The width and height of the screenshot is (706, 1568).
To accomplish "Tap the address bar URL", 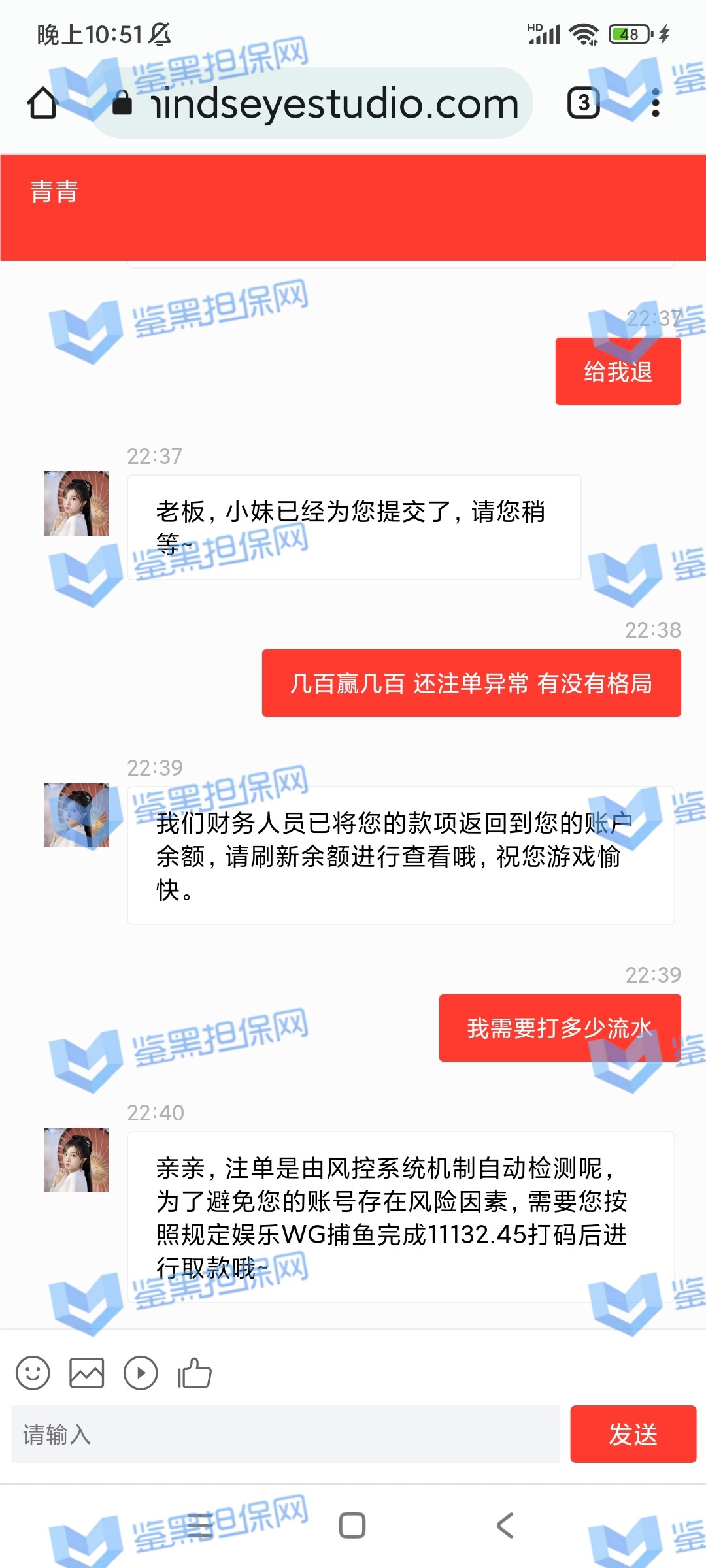I will pos(333,103).
